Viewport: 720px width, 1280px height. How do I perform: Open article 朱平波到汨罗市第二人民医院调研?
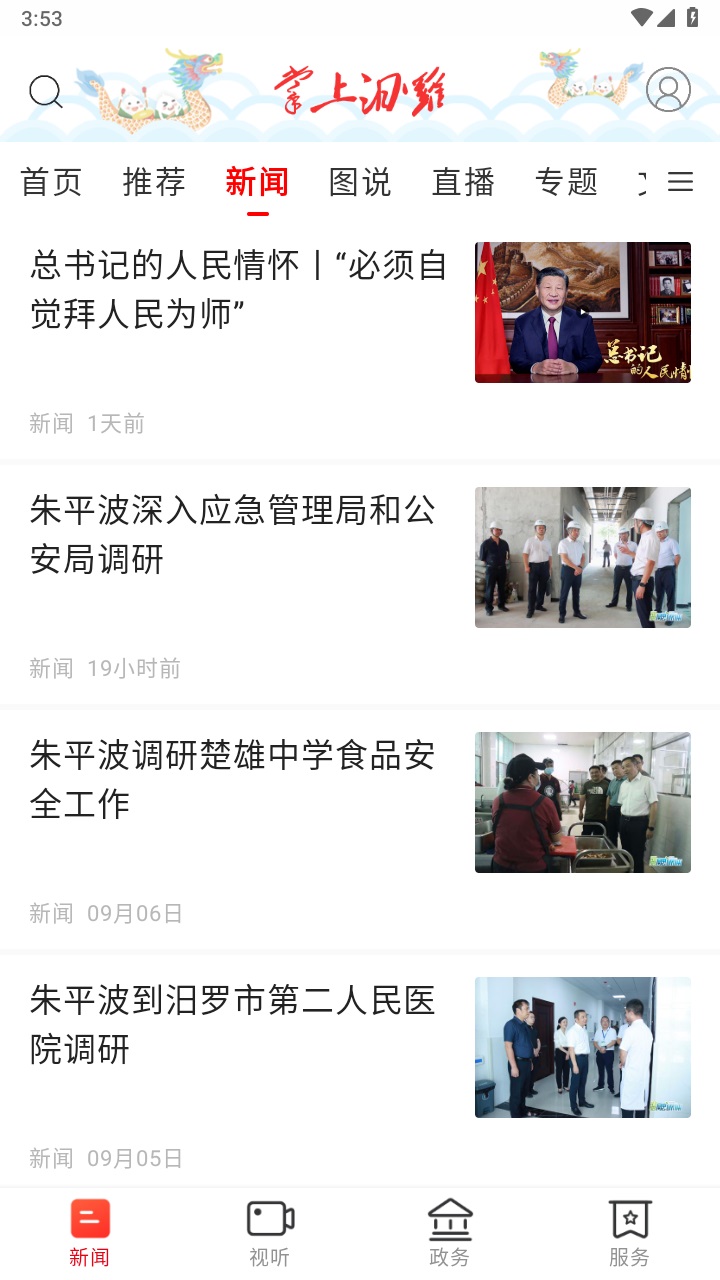(x=228, y=1026)
